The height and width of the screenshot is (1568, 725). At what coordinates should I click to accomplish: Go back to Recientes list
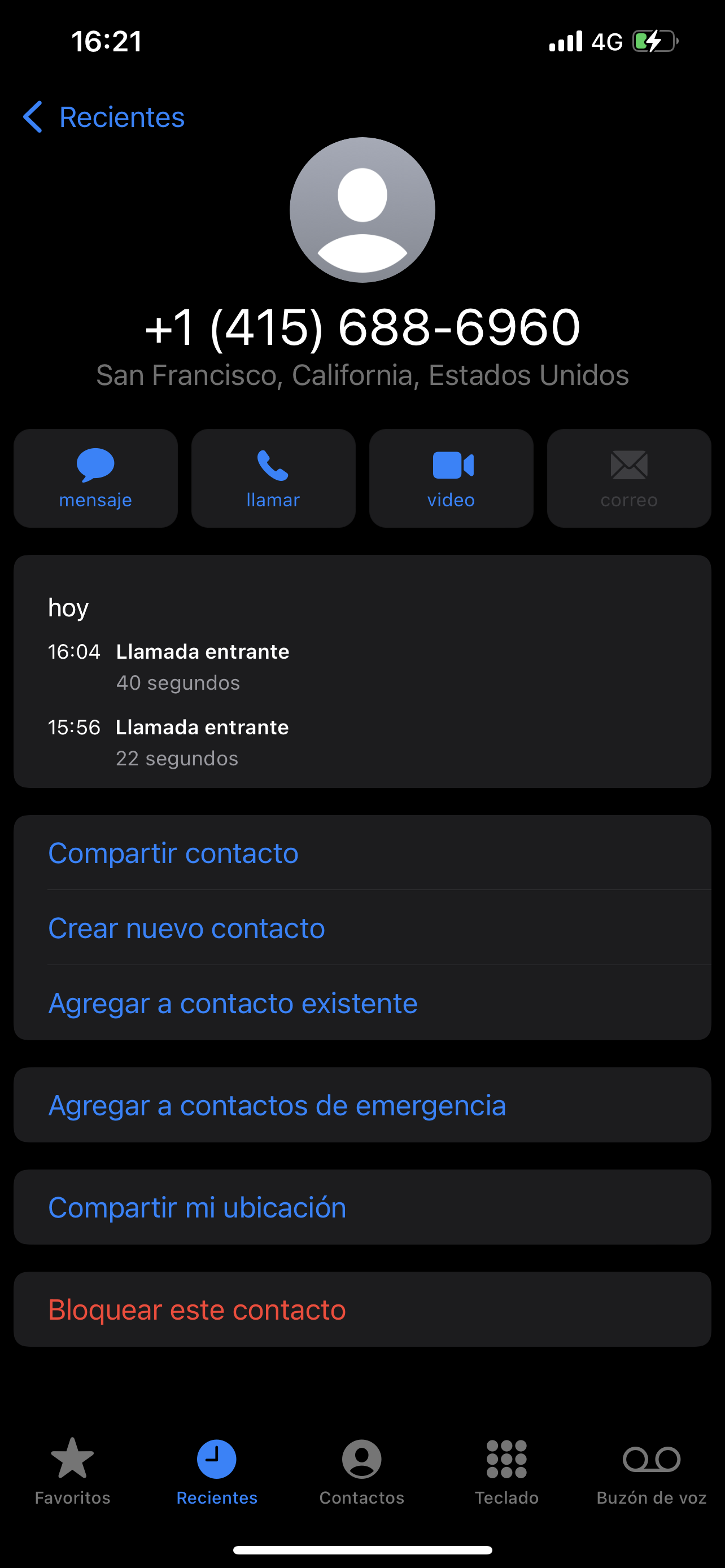click(x=103, y=117)
